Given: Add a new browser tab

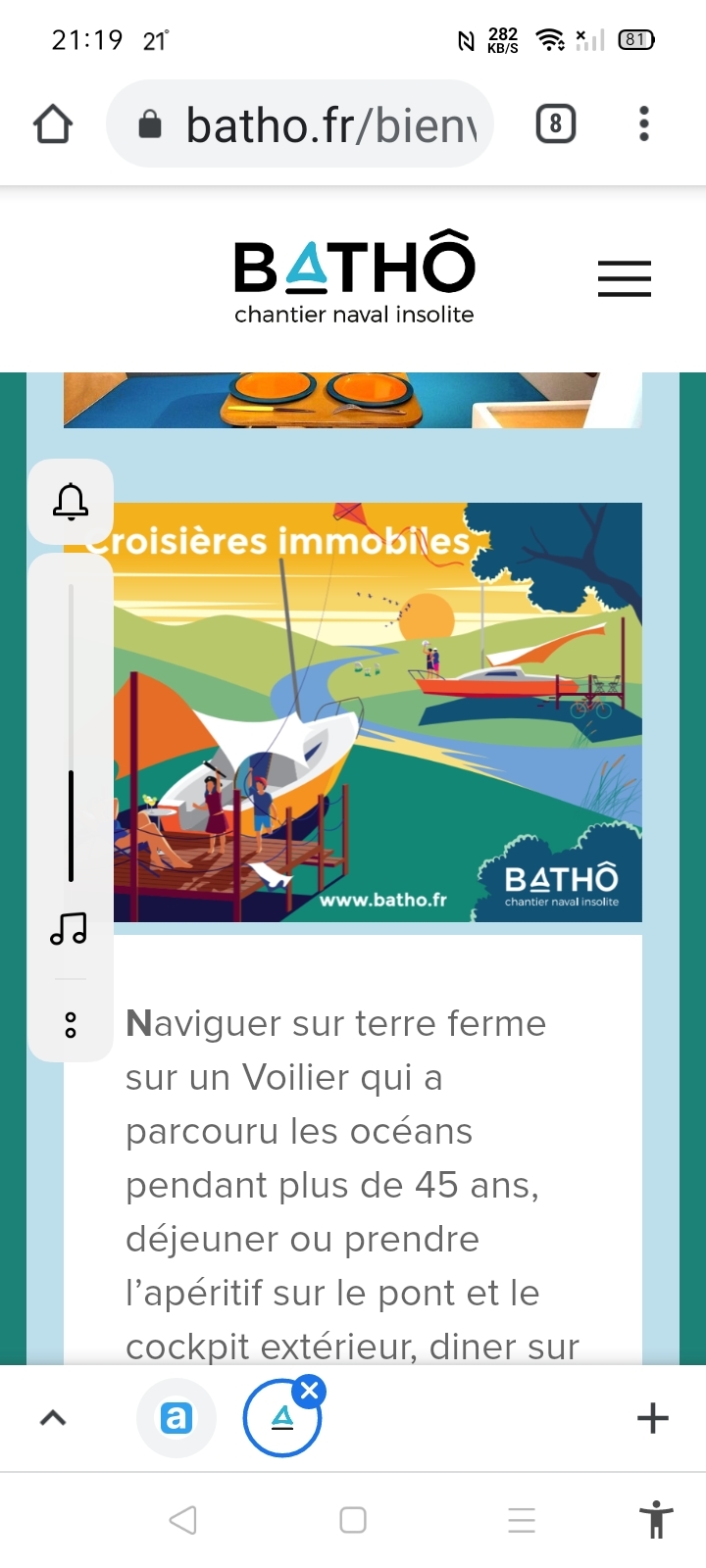Looking at the screenshot, I should (653, 1418).
